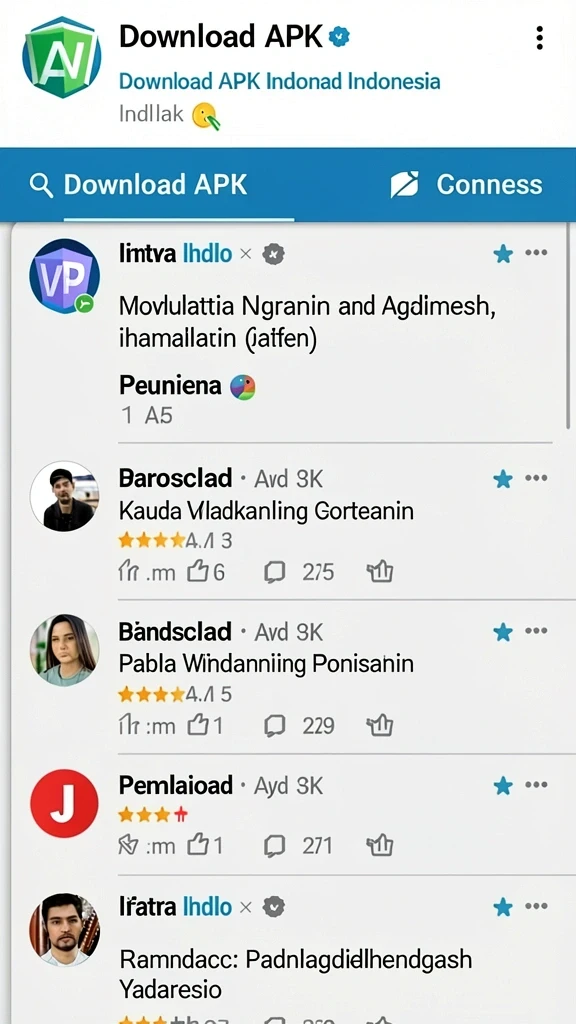This screenshot has height=1024, width=576.
Task: Open more options for Barosclad review
Action: [536, 478]
